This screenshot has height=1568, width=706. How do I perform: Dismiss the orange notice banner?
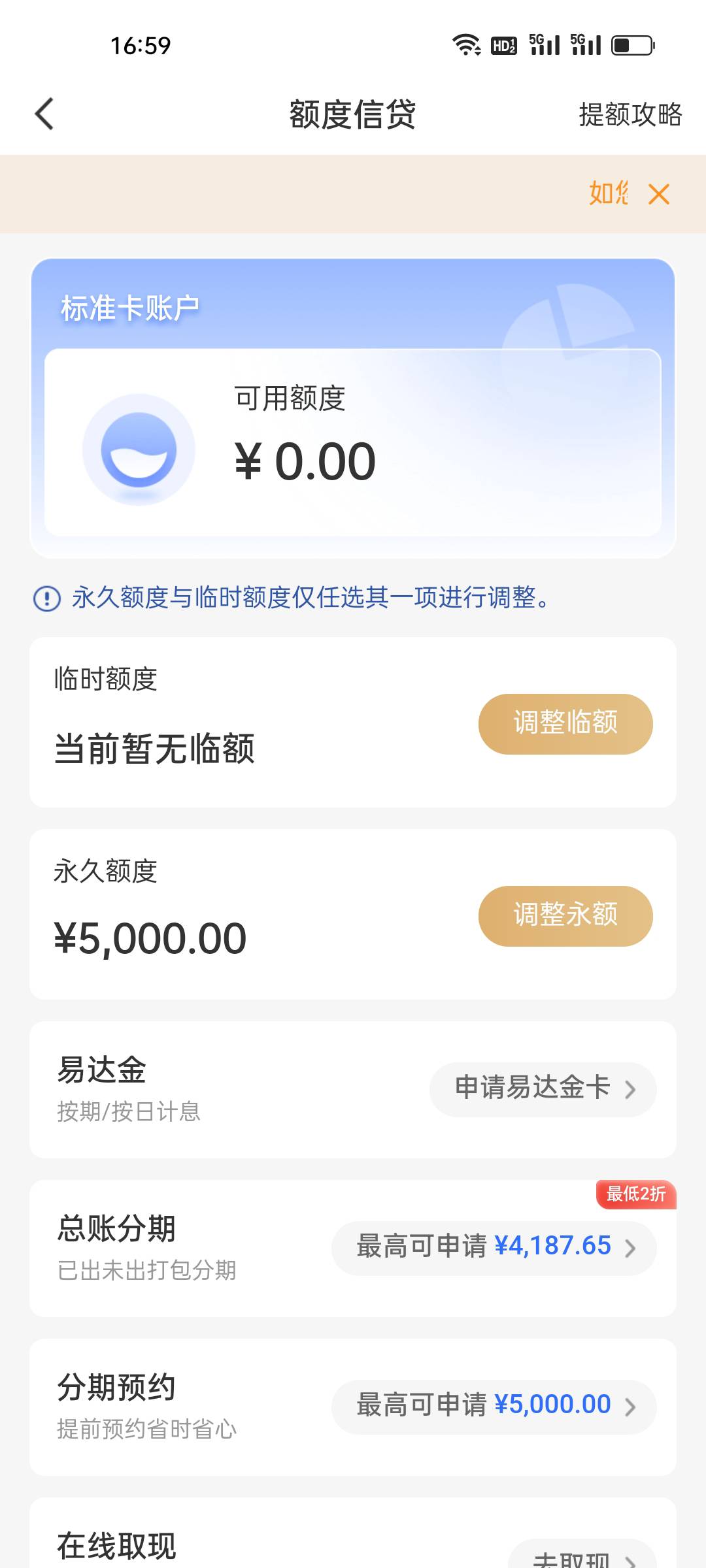659,194
